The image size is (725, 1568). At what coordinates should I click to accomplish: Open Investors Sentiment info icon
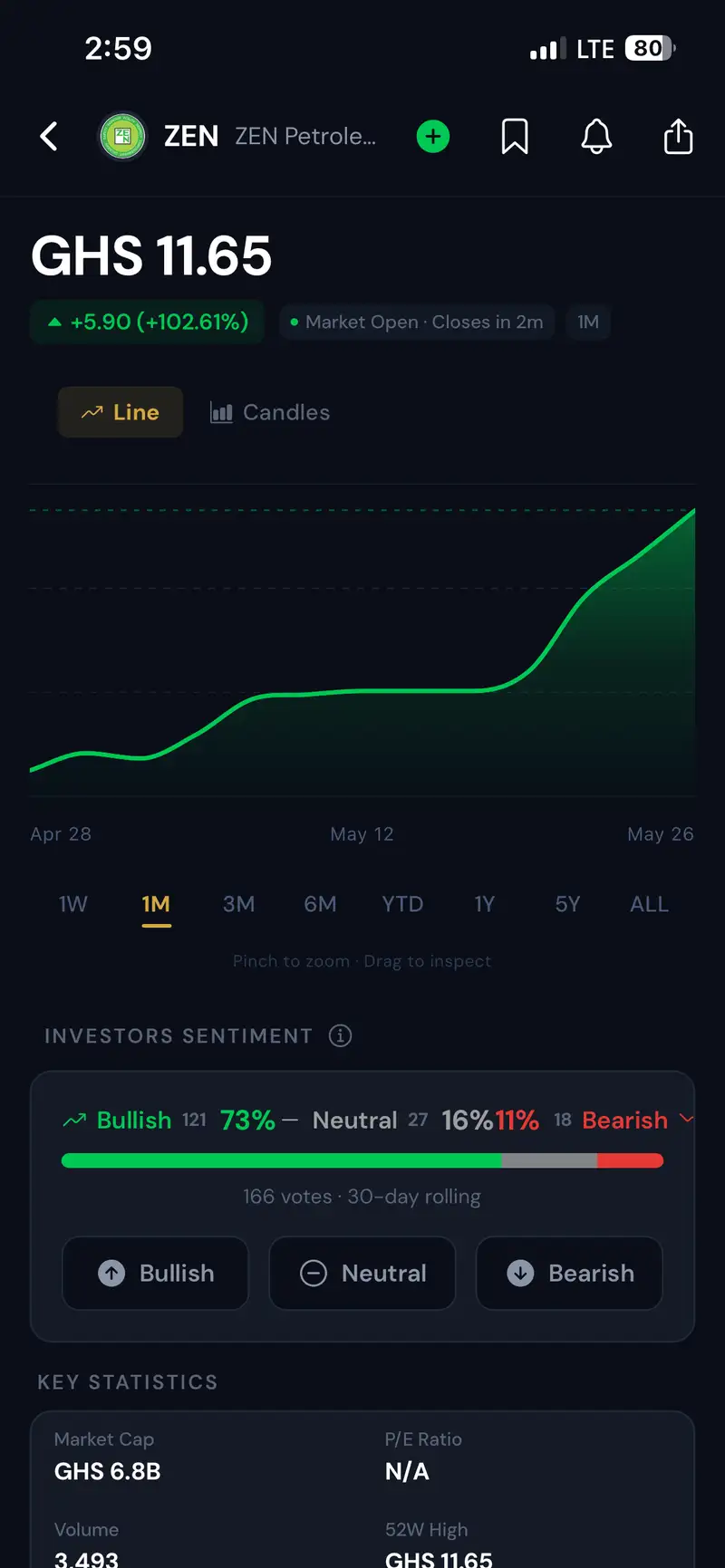pyautogui.click(x=340, y=1035)
